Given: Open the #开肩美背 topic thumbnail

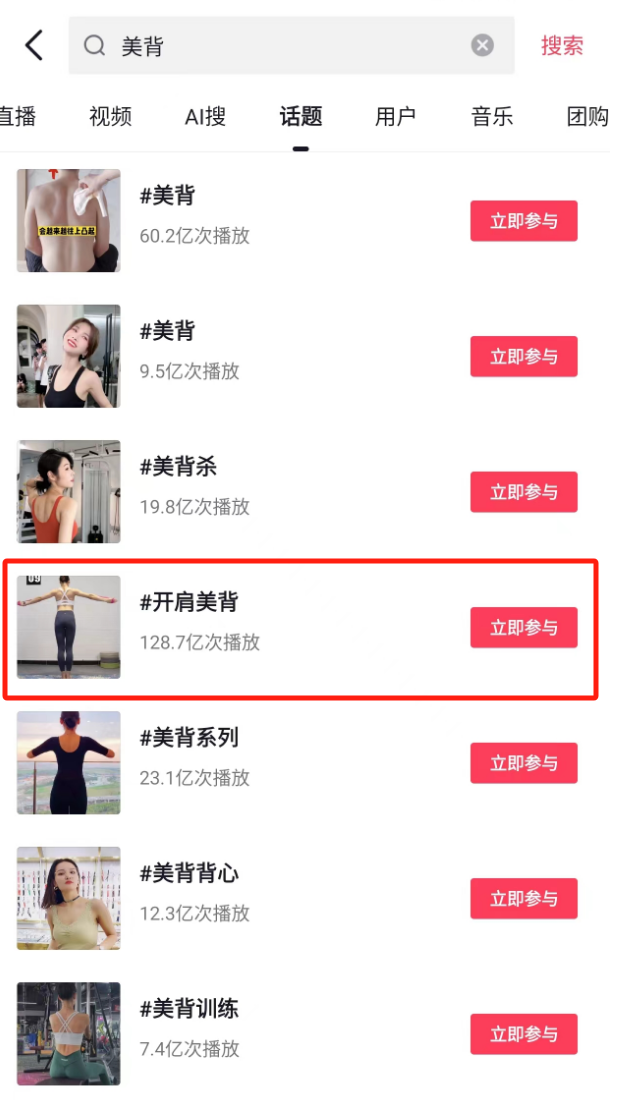Looking at the screenshot, I should click(x=68, y=628).
